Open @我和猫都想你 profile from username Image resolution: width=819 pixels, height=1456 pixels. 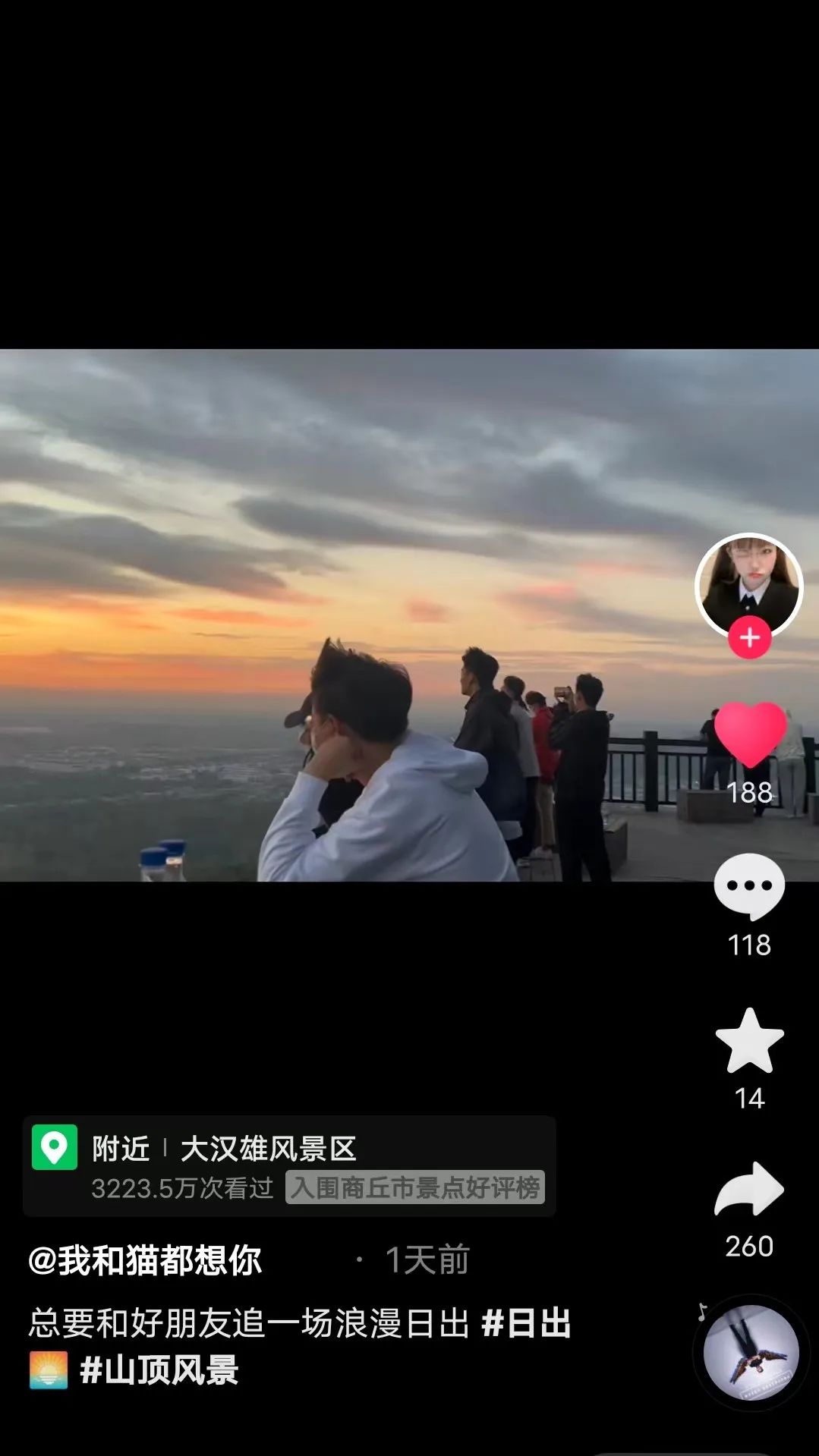pos(145,1260)
